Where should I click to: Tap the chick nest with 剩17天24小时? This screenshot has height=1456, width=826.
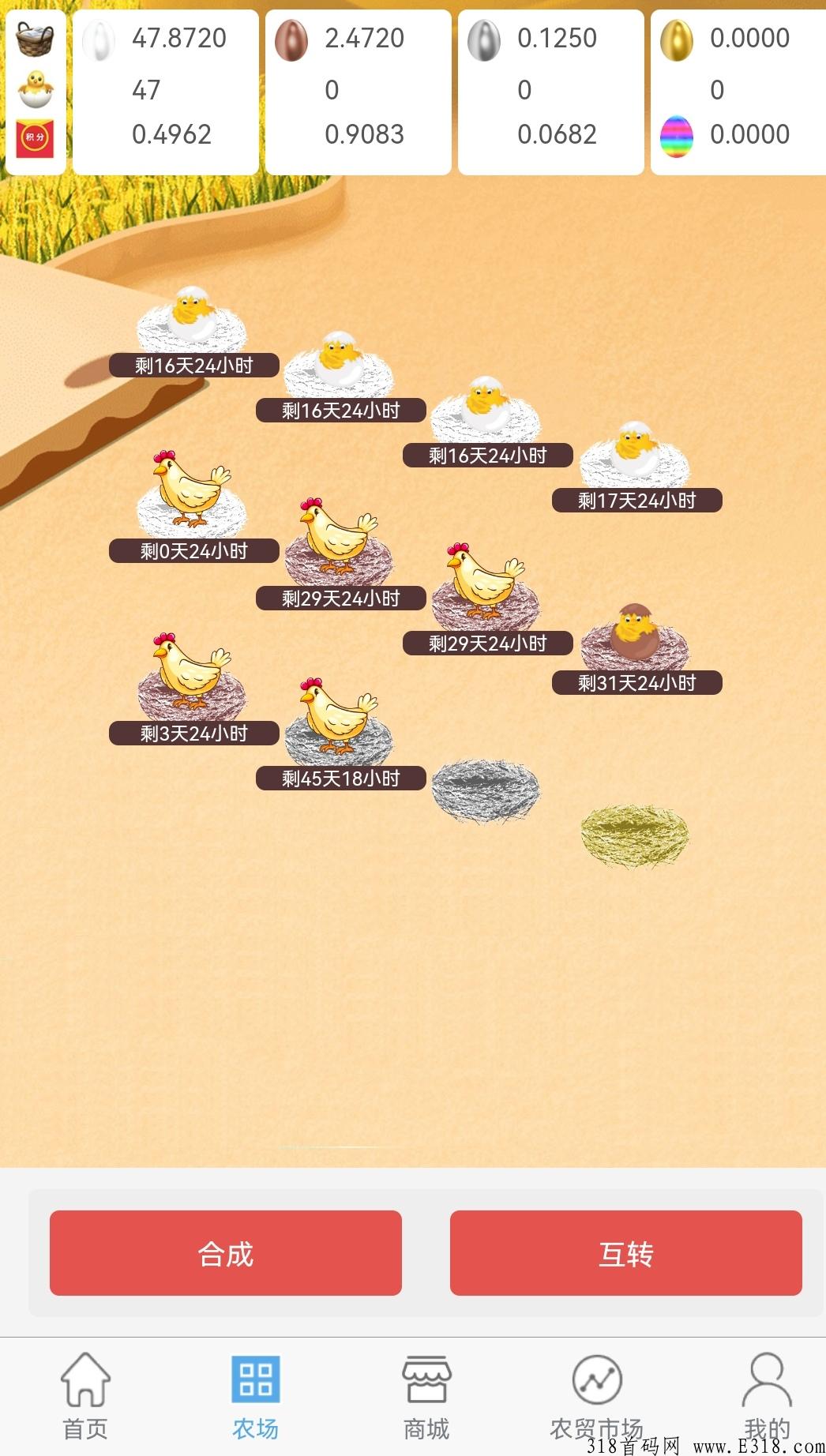(x=635, y=454)
